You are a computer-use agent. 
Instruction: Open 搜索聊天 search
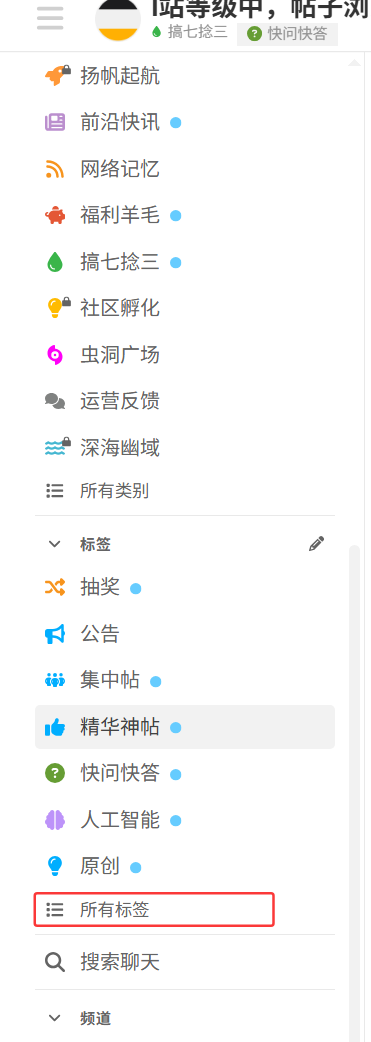[185, 962]
